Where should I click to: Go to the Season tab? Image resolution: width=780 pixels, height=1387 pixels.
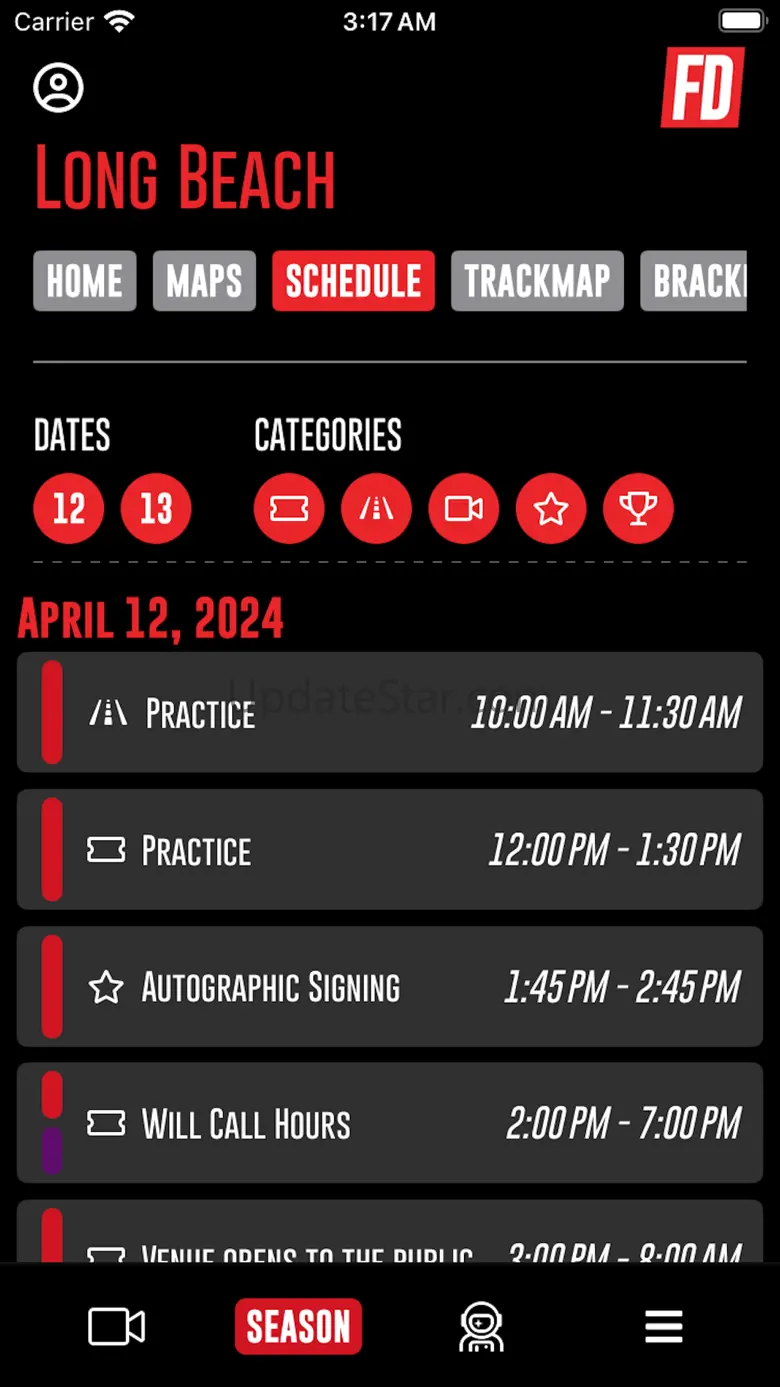298,1327
